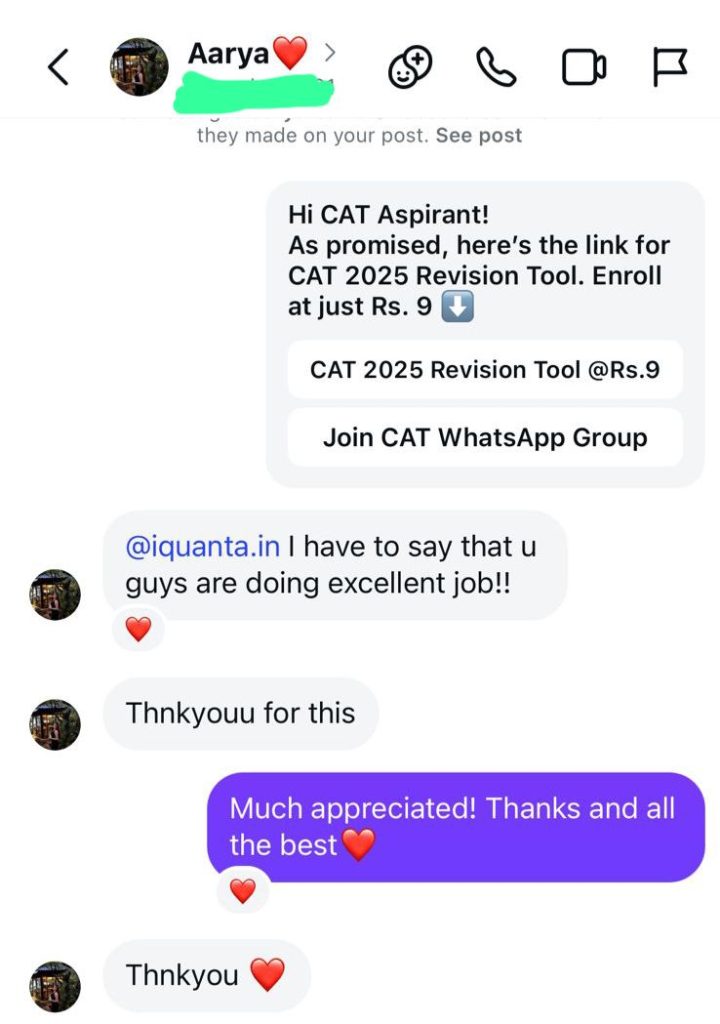
Task: Open the @iquanta.in mention
Action: pos(202,547)
